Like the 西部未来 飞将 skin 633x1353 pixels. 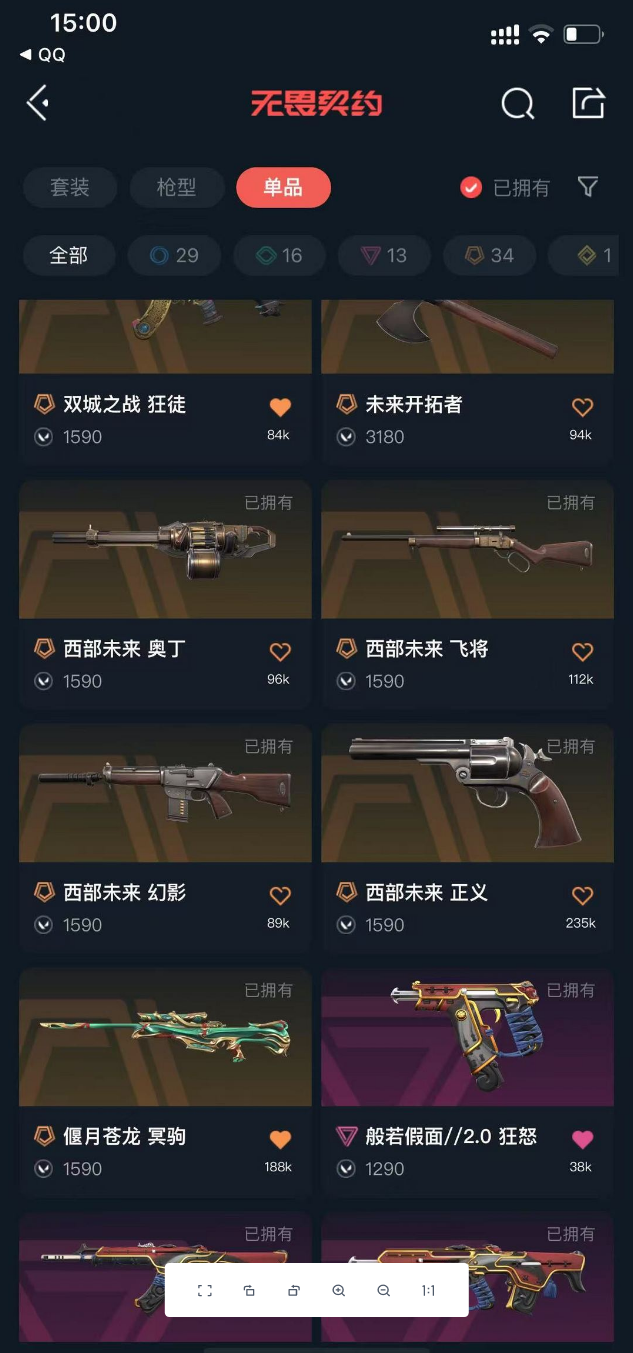point(582,652)
